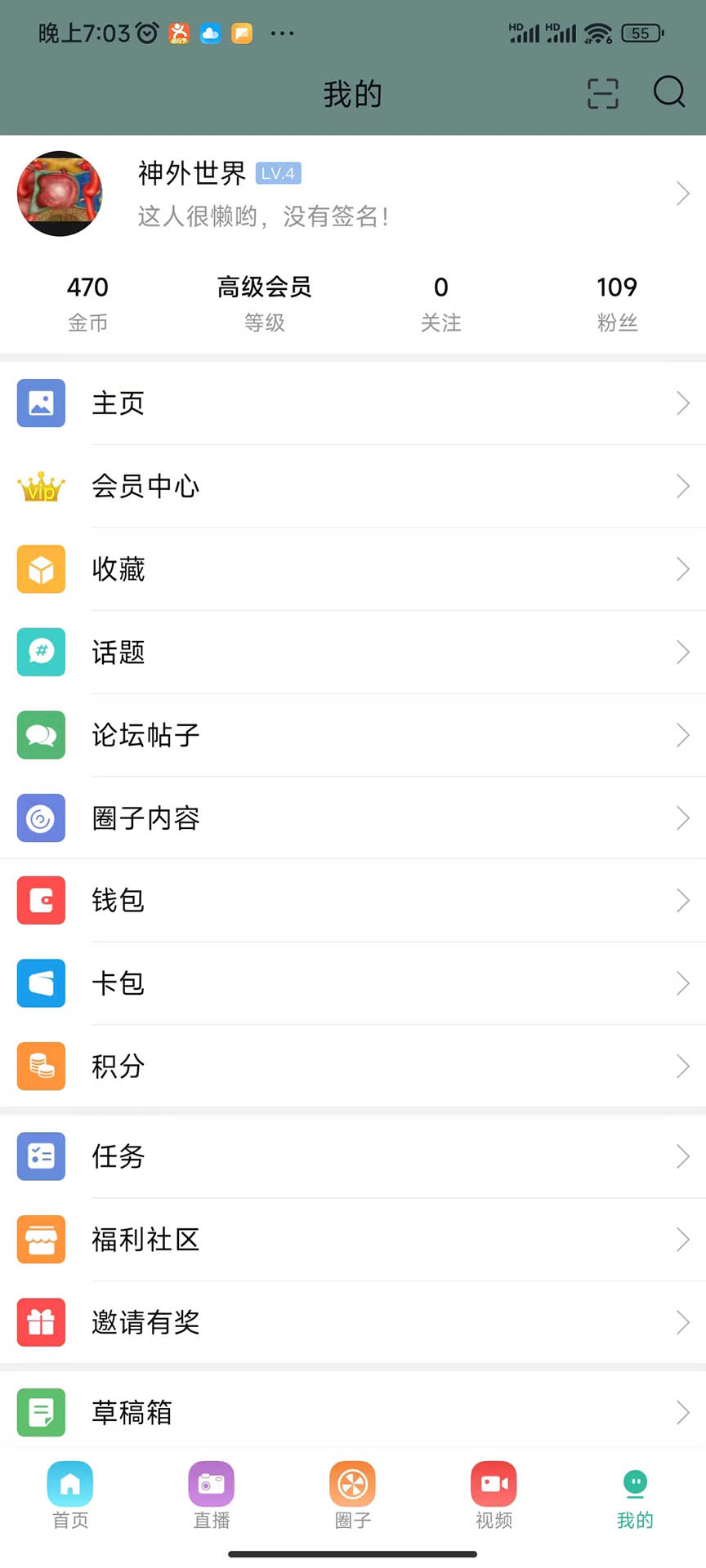The height and width of the screenshot is (1568, 706).
Task: Open the 收藏 (favorites) box icon
Action: pyautogui.click(x=41, y=569)
